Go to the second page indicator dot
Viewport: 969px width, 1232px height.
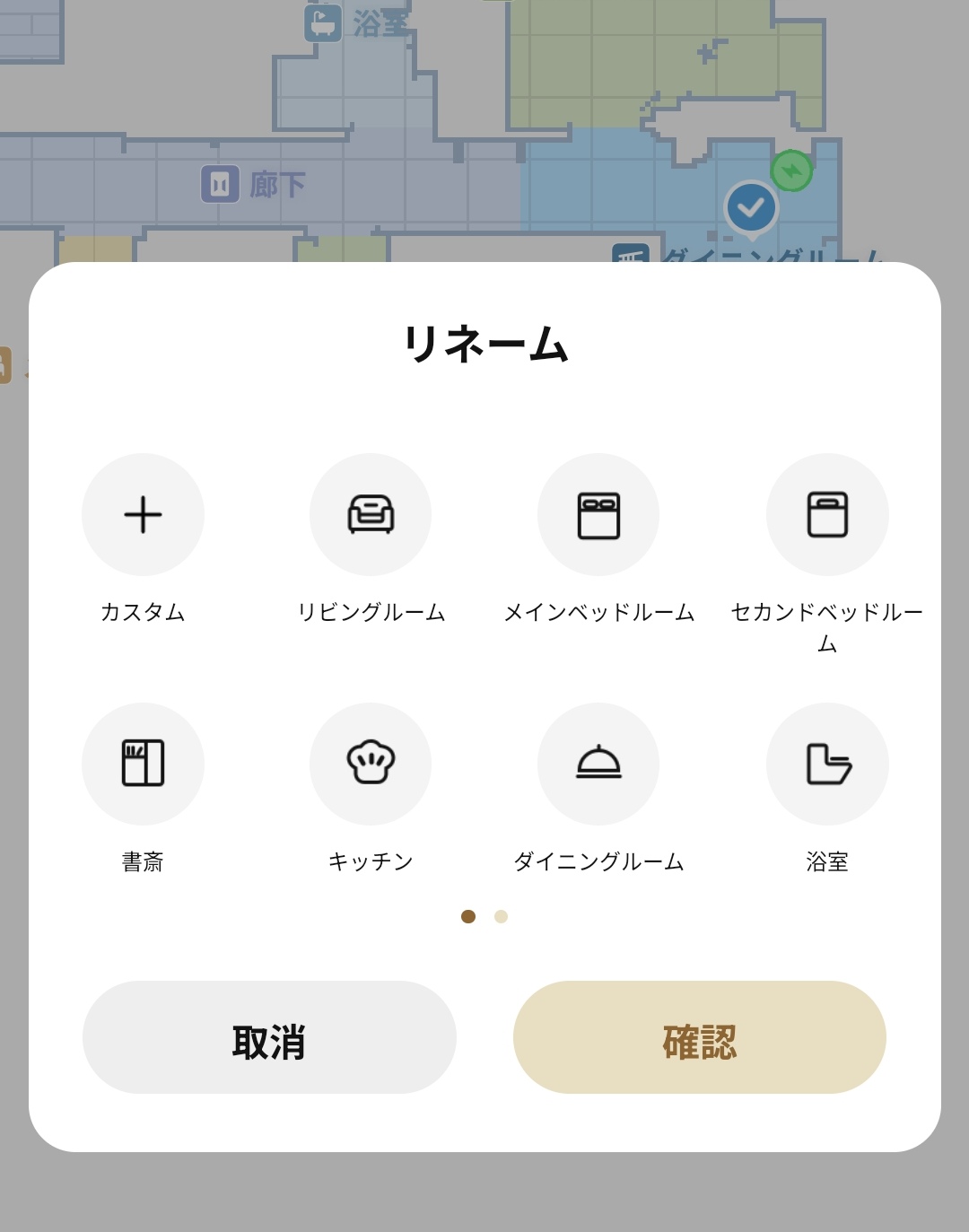pos(501,916)
